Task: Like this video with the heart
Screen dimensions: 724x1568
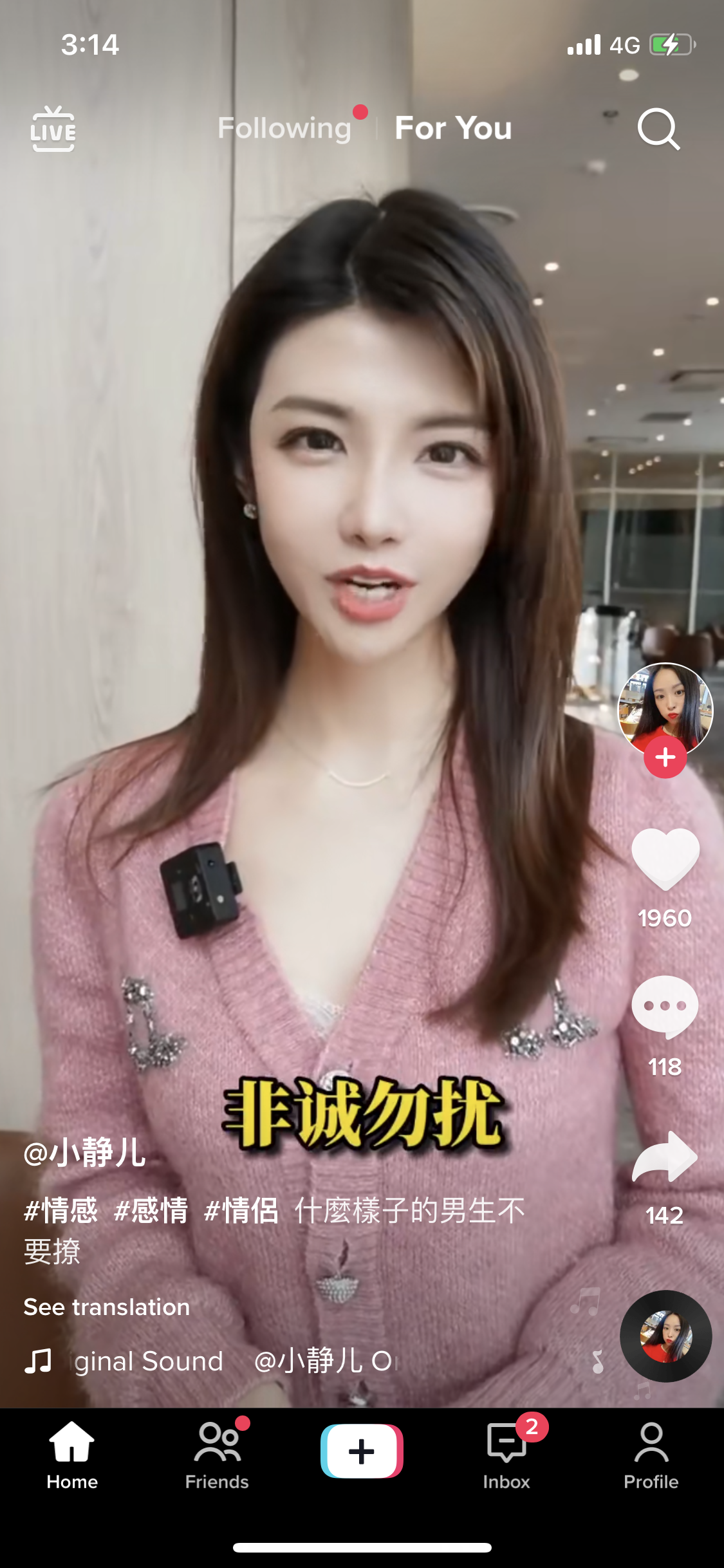Action: pyautogui.click(x=665, y=860)
